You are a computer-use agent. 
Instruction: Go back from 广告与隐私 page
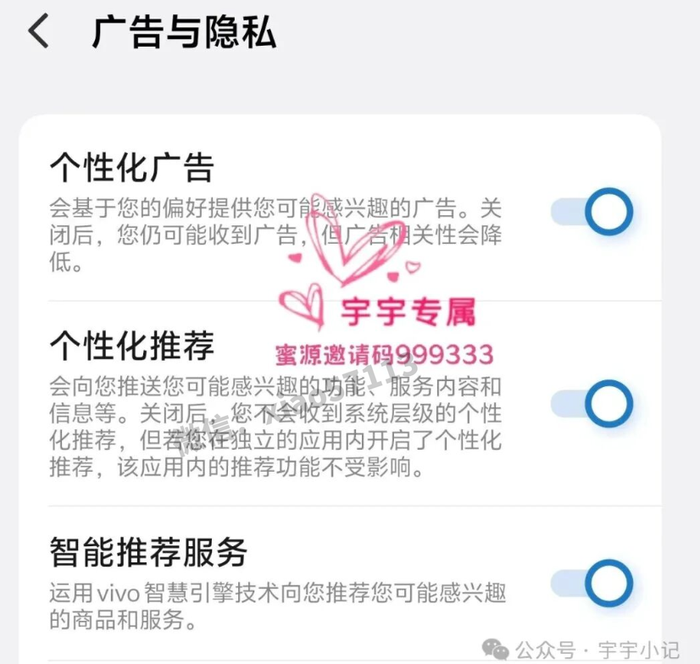coord(38,32)
